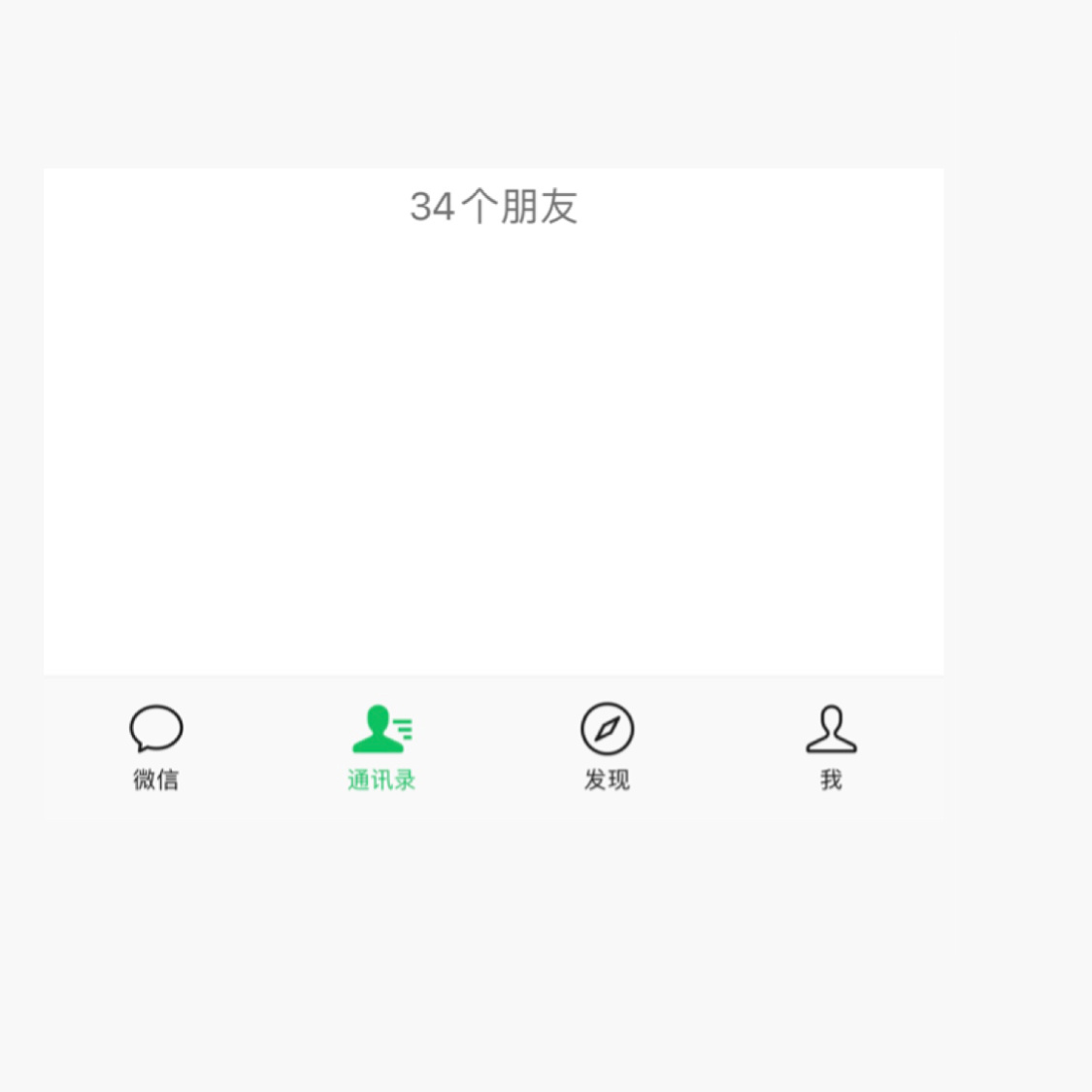
Task: Open the 发现 discover tab
Action: click(x=607, y=745)
